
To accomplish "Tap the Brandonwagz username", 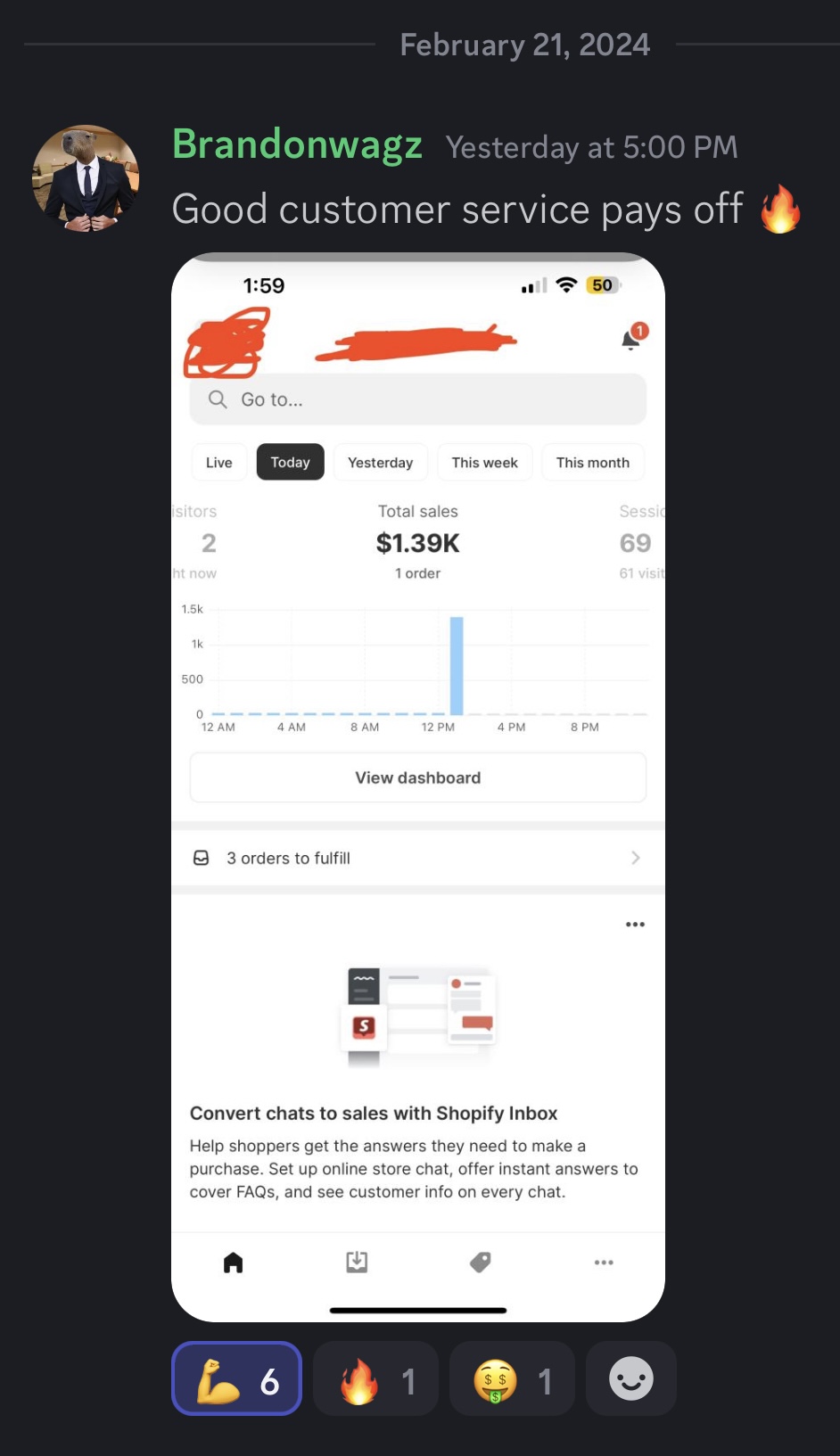I will pyautogui.click(x=297, y=144).
